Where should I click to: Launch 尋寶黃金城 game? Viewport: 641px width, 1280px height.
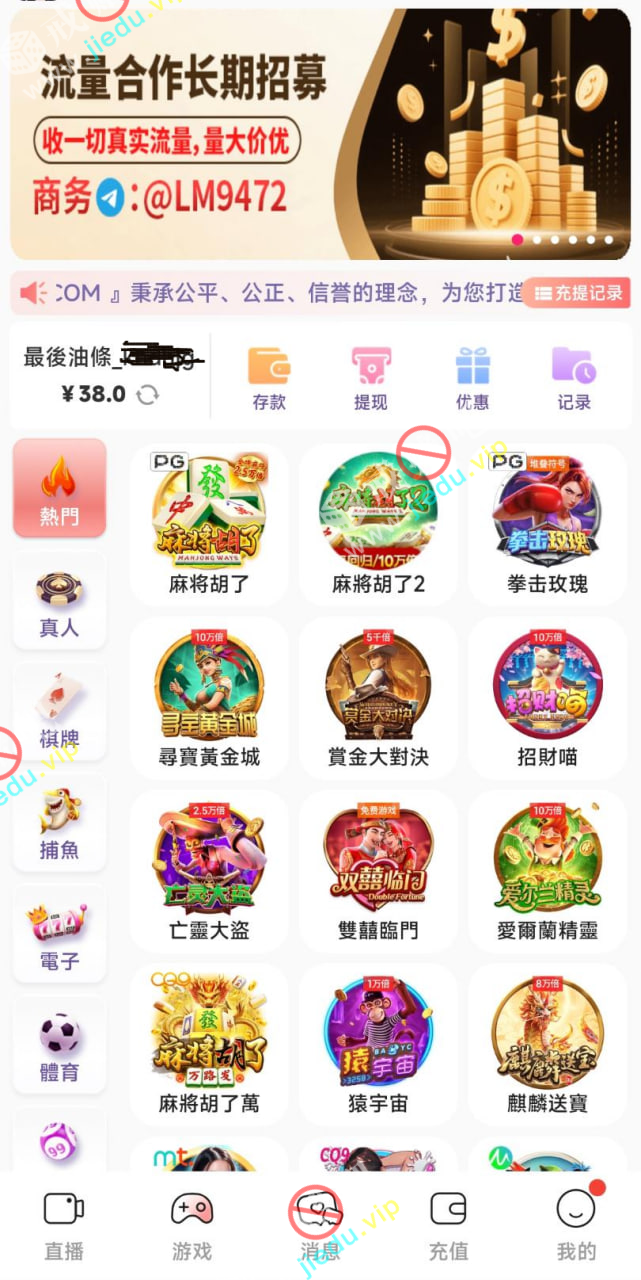[x=208, y=697]
